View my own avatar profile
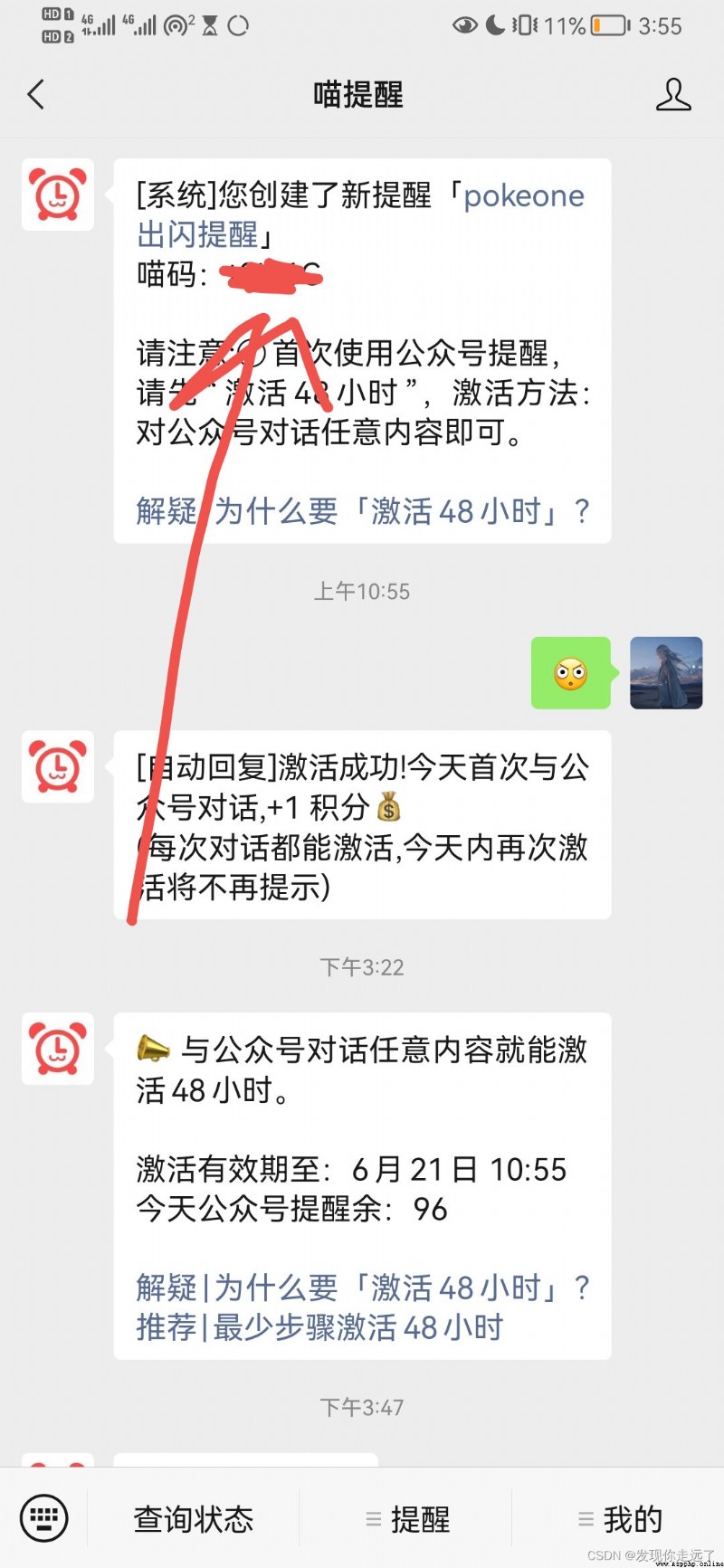This screenshot has height=1568, width=724. (x=666, y=672)
